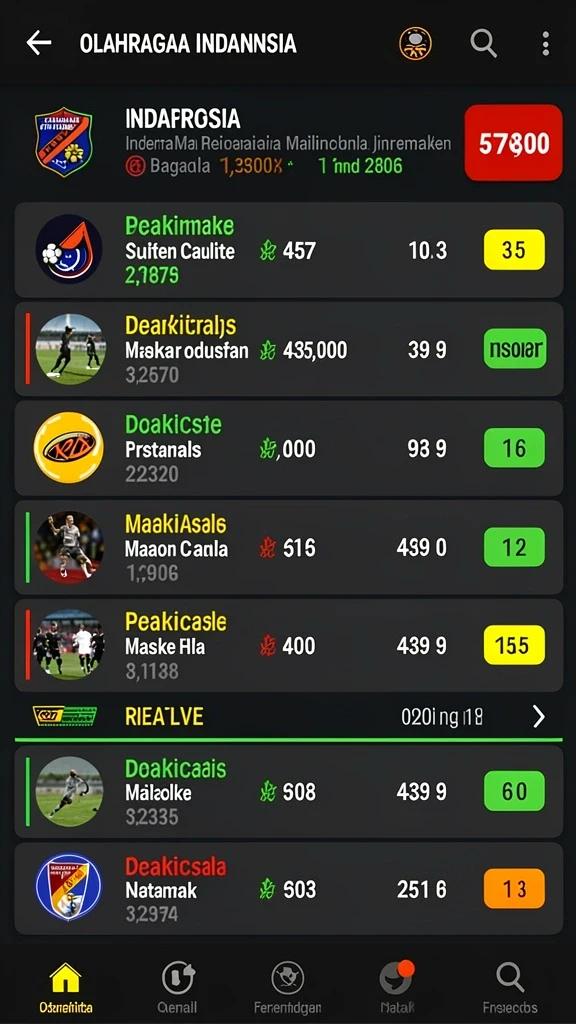
Task: Open the Fnsiecbs search tab
Action: pyautogui.click(x=509, y=988)
